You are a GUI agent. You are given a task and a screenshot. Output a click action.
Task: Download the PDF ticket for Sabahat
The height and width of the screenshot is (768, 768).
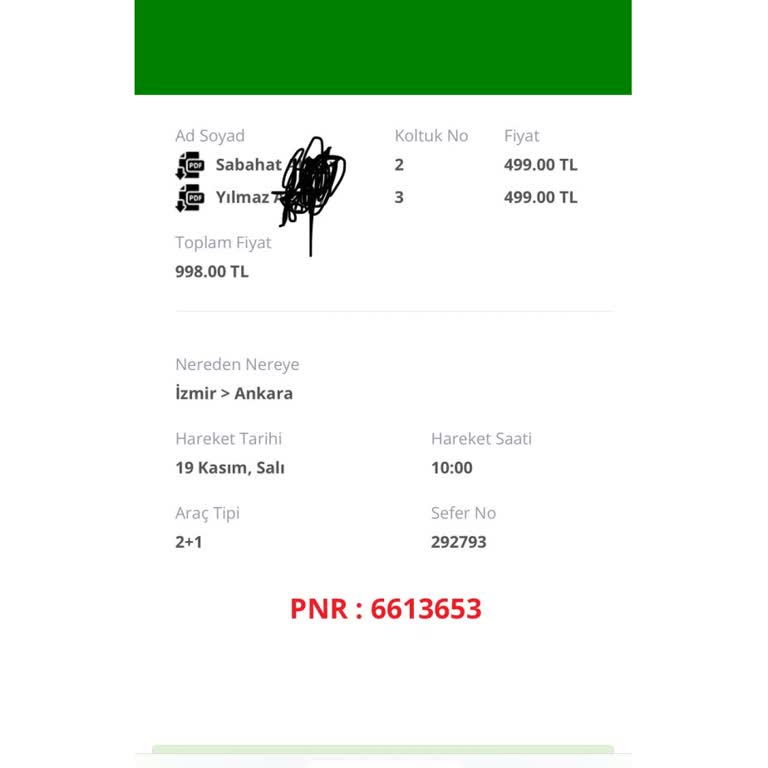coord(190,165)
